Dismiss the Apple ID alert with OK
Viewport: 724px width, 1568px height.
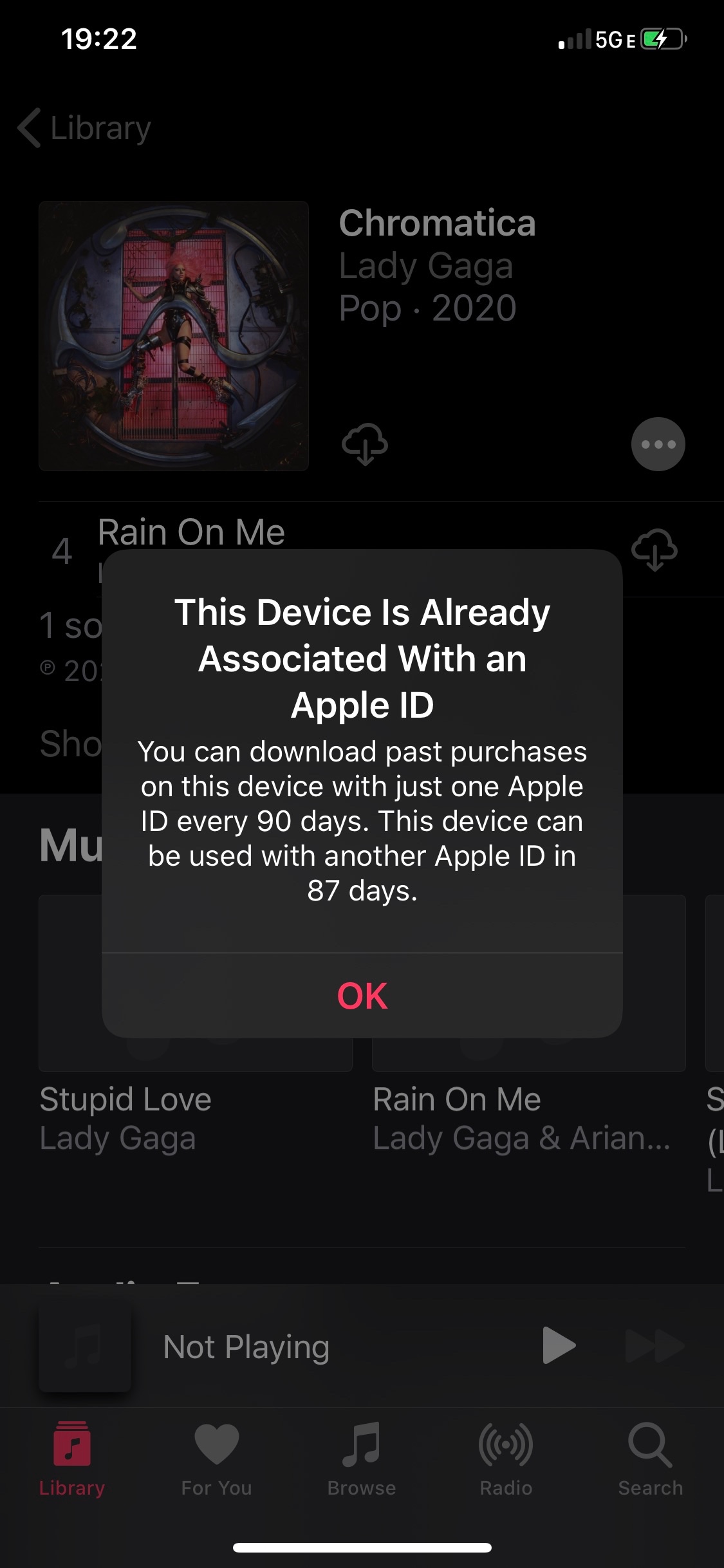point(362,995)
